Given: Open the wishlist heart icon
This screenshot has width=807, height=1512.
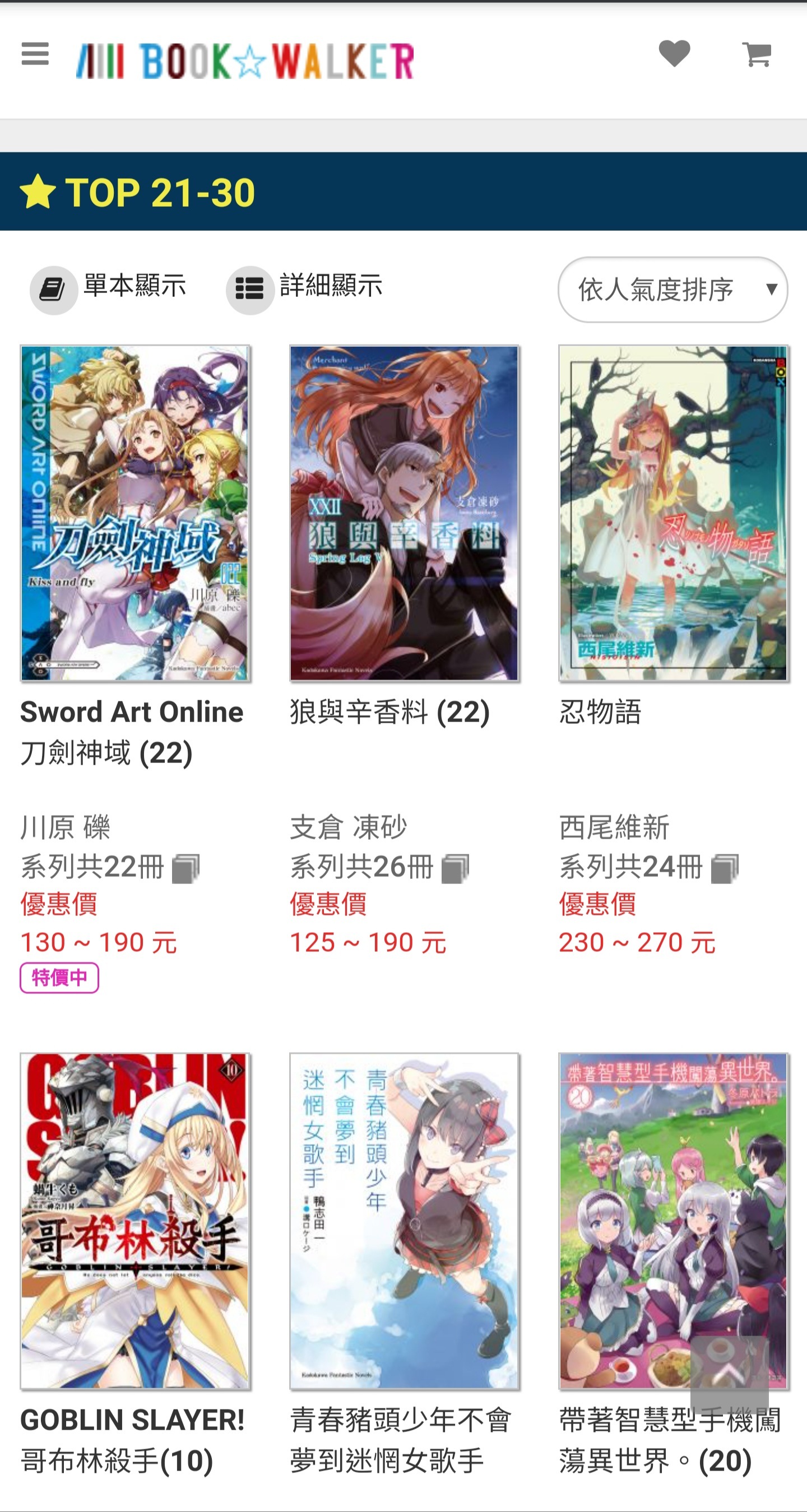Looking at the screenshot, I should coord(674,54).
